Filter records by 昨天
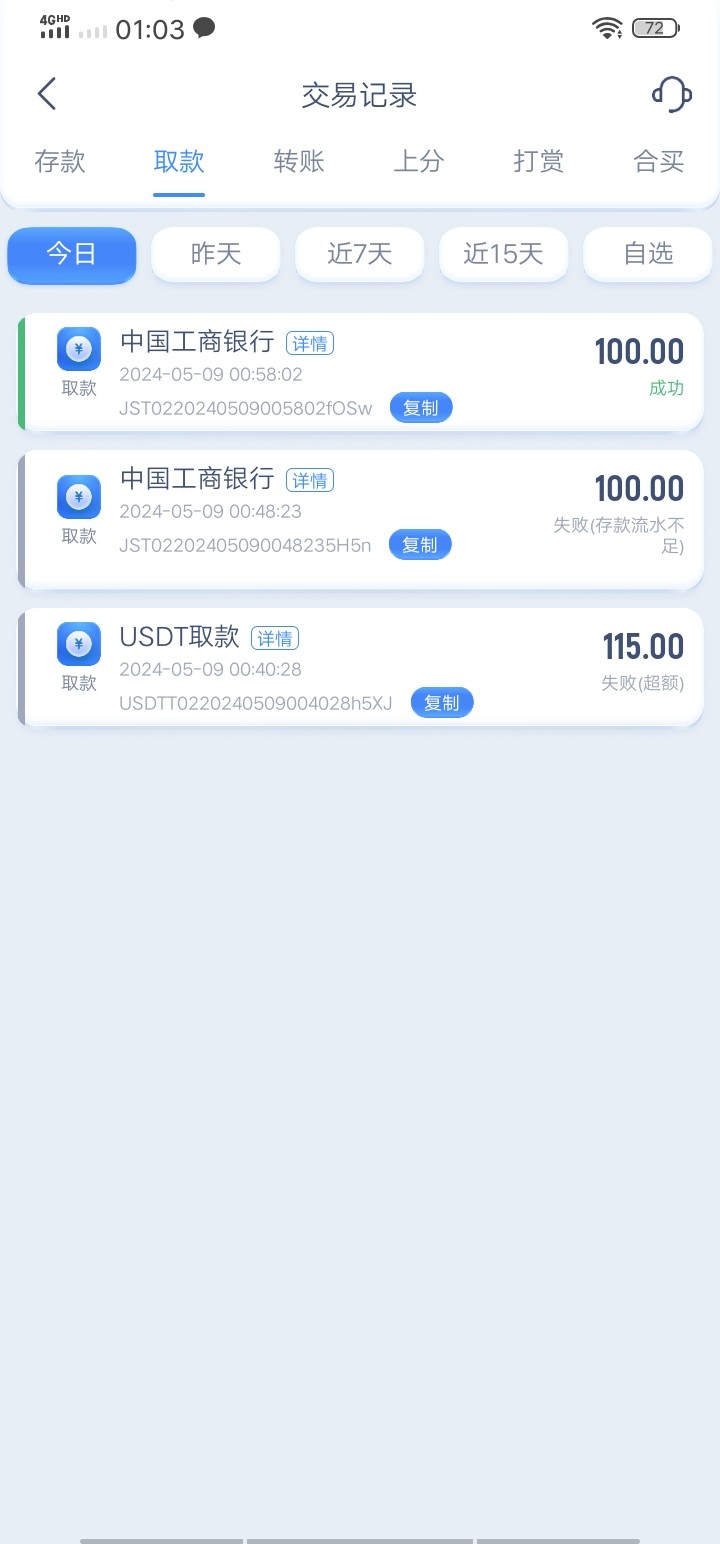The width and height of the screenshot is (720, 1544). click(216, 254)
